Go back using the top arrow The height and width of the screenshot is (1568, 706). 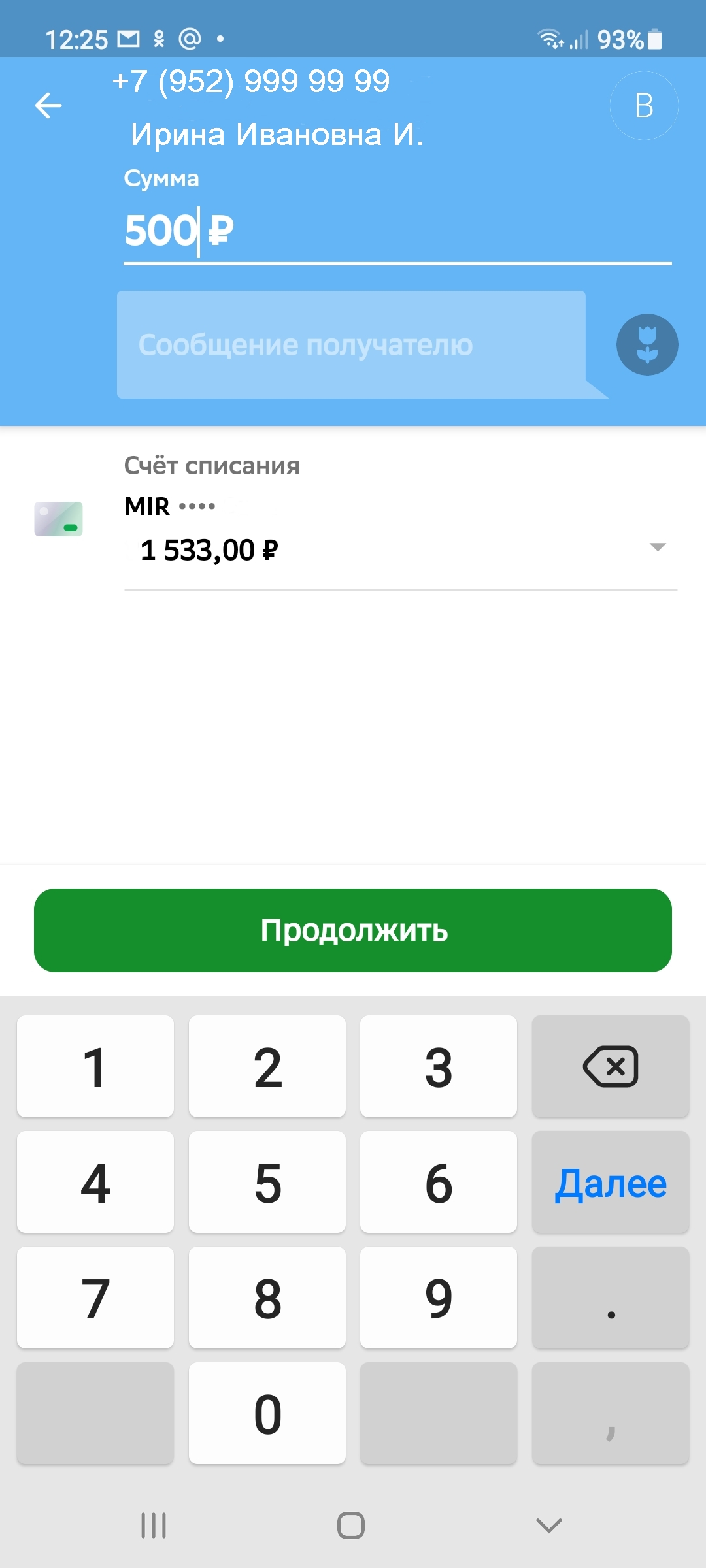tap(48, 105)
